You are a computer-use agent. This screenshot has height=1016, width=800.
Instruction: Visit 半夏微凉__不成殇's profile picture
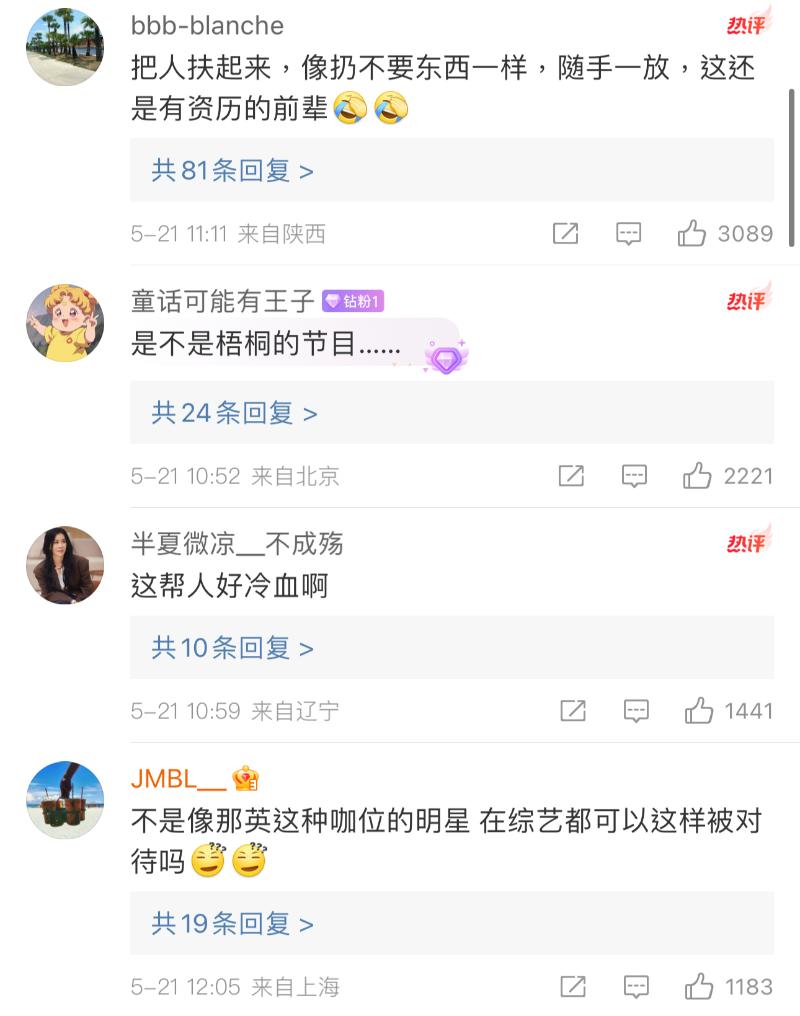point(65,565)
